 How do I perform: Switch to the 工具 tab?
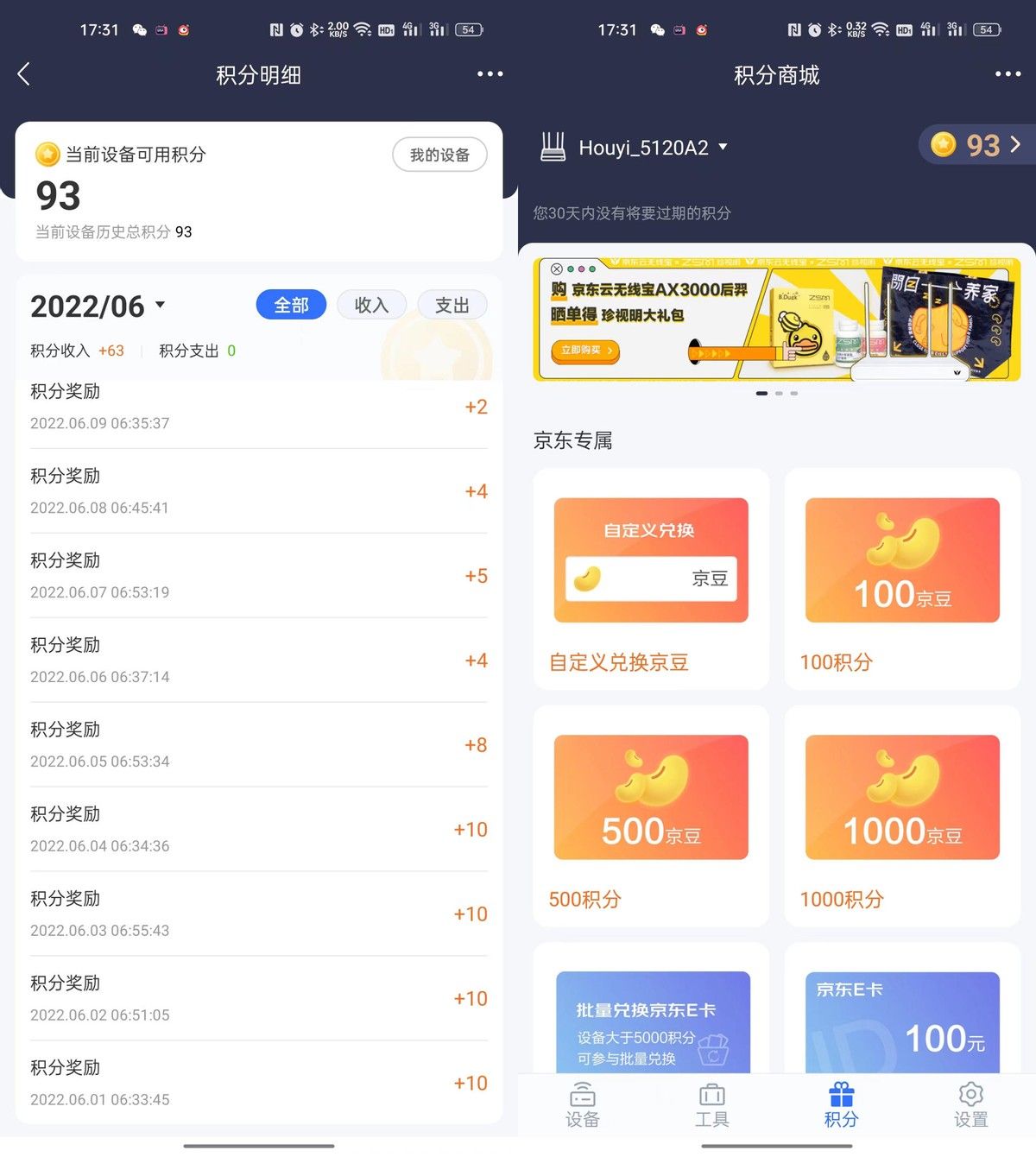[712, 1106]
